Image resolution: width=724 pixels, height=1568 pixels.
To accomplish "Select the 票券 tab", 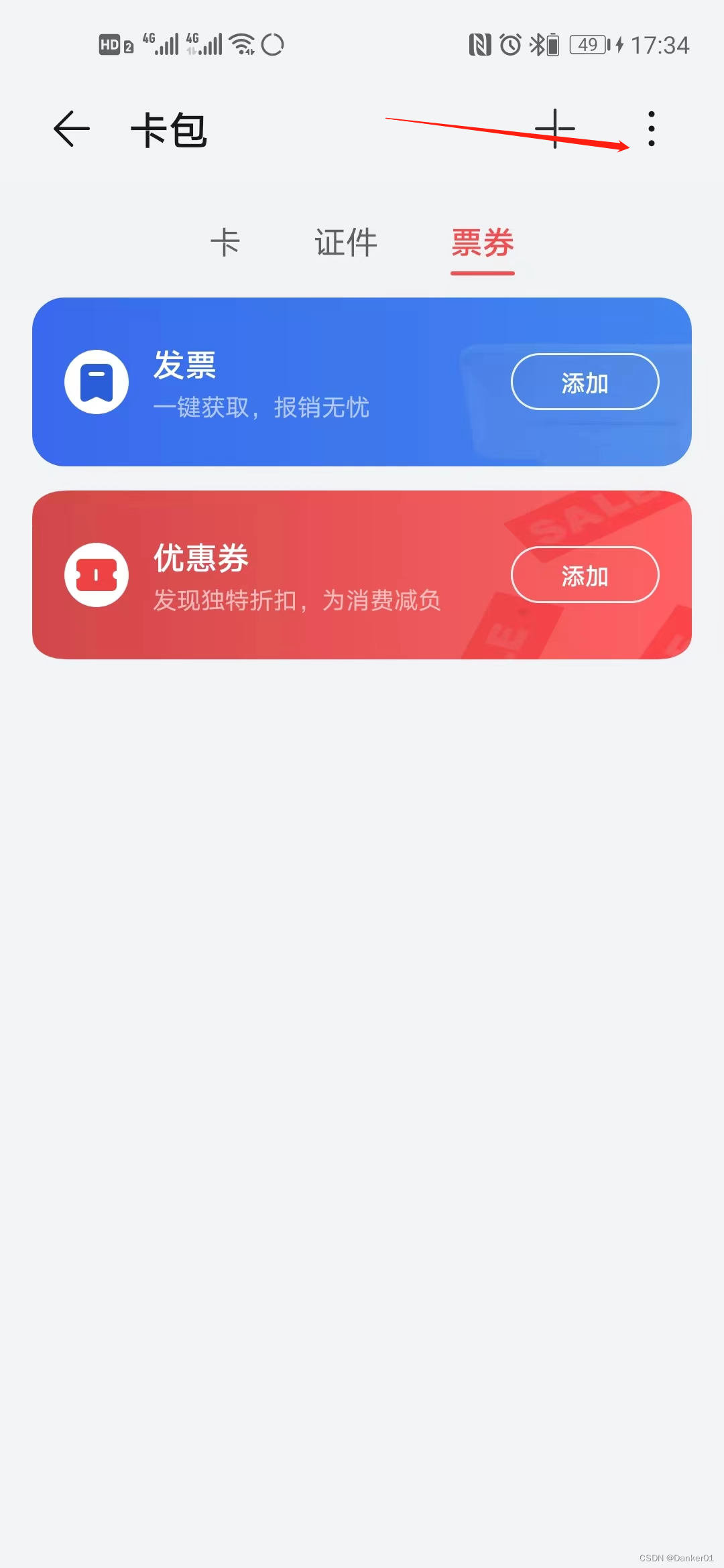I will coord(483,243).
